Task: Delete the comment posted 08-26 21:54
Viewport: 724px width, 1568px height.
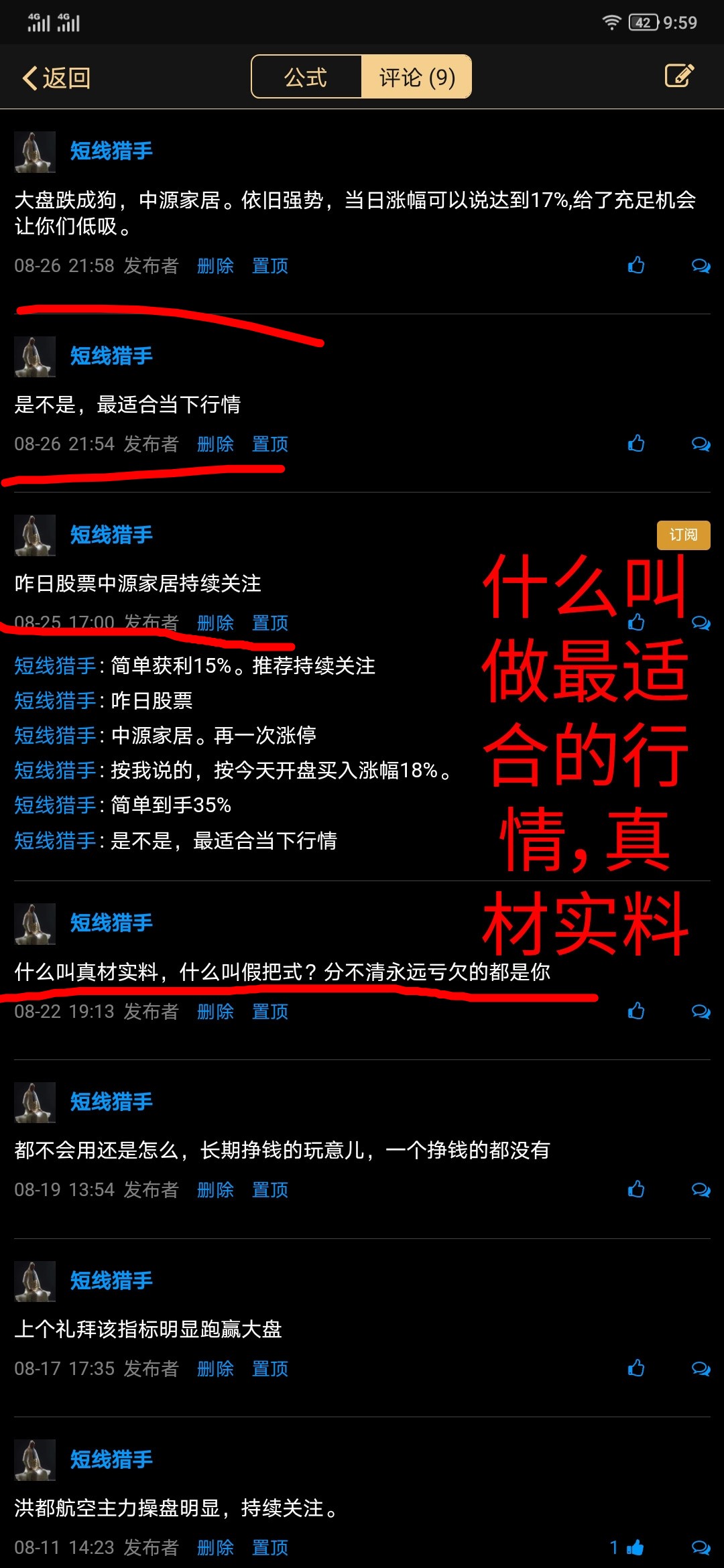Action: pos(215,444)
